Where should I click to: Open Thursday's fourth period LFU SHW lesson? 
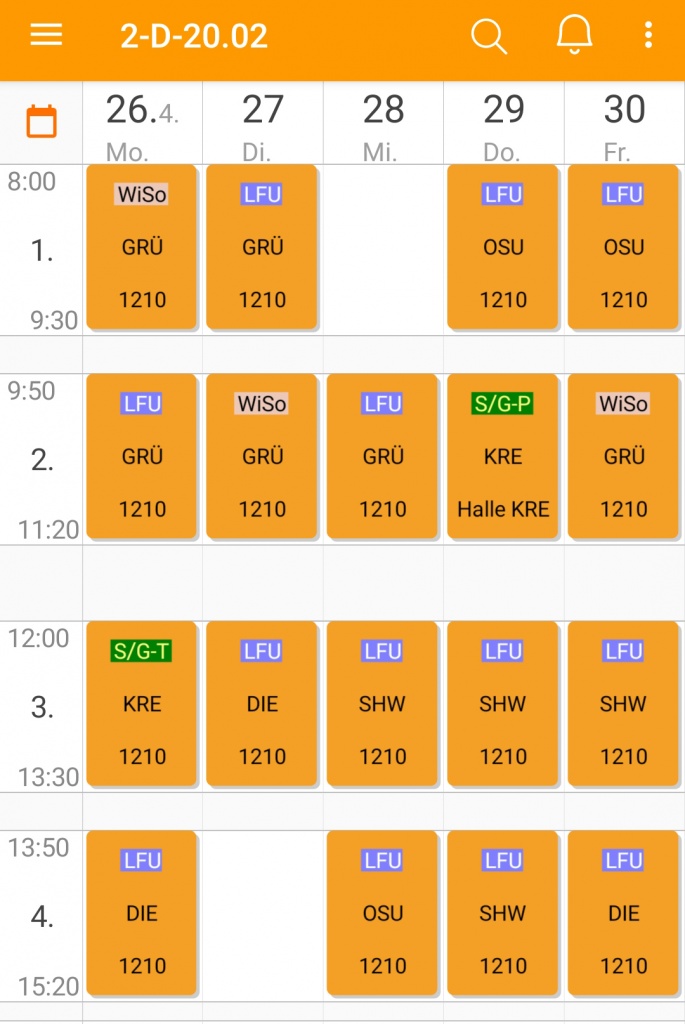coord(502,913)
